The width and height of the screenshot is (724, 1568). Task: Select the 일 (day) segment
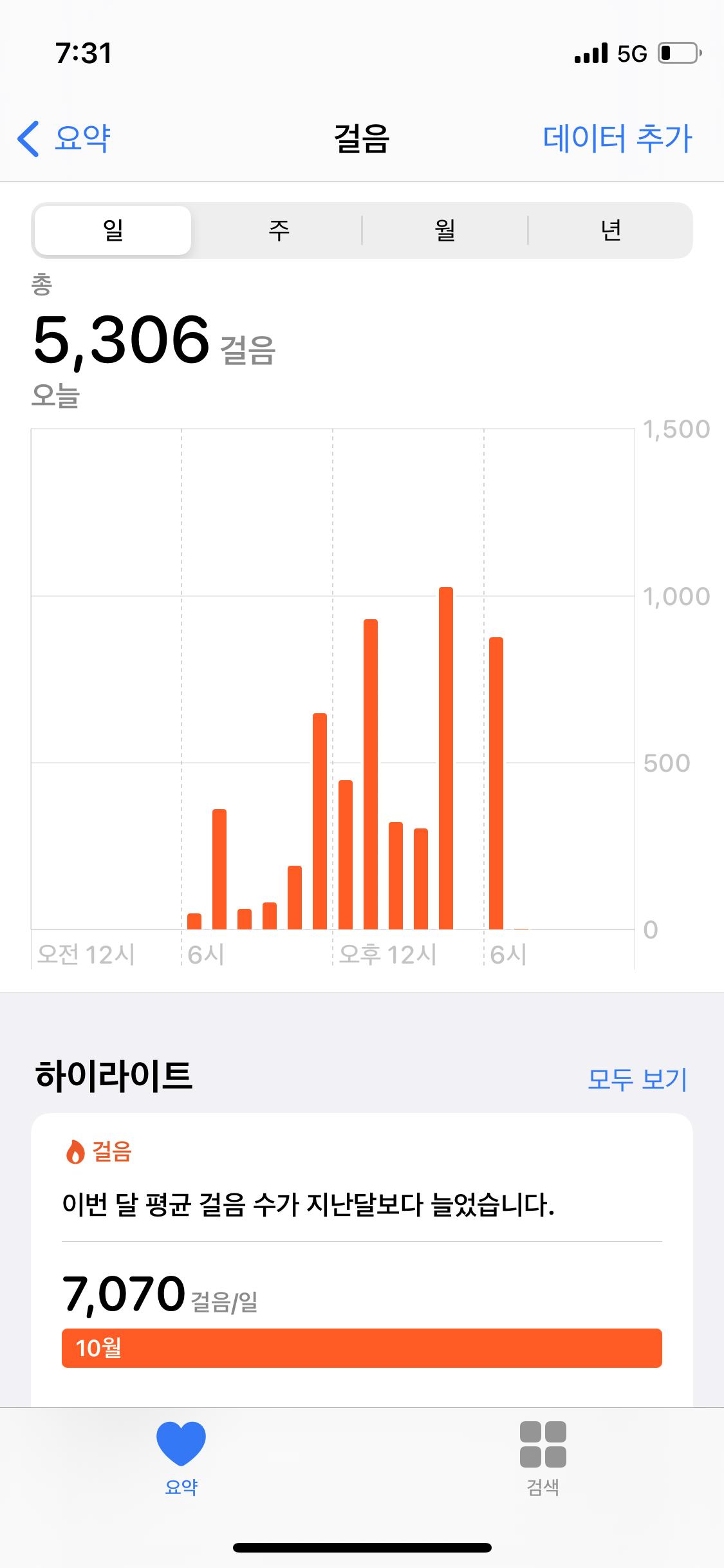pos(113,230)
